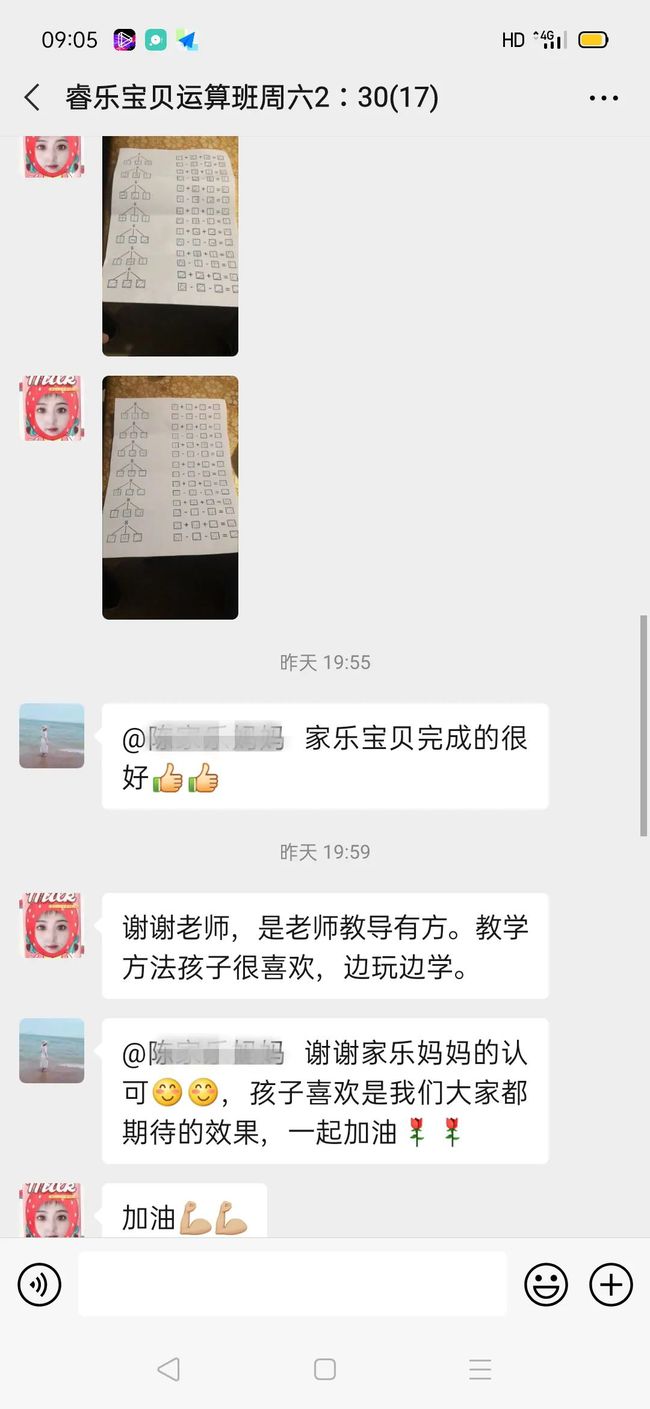Open the emoji picker
650x1409 pixels.
546,1284
